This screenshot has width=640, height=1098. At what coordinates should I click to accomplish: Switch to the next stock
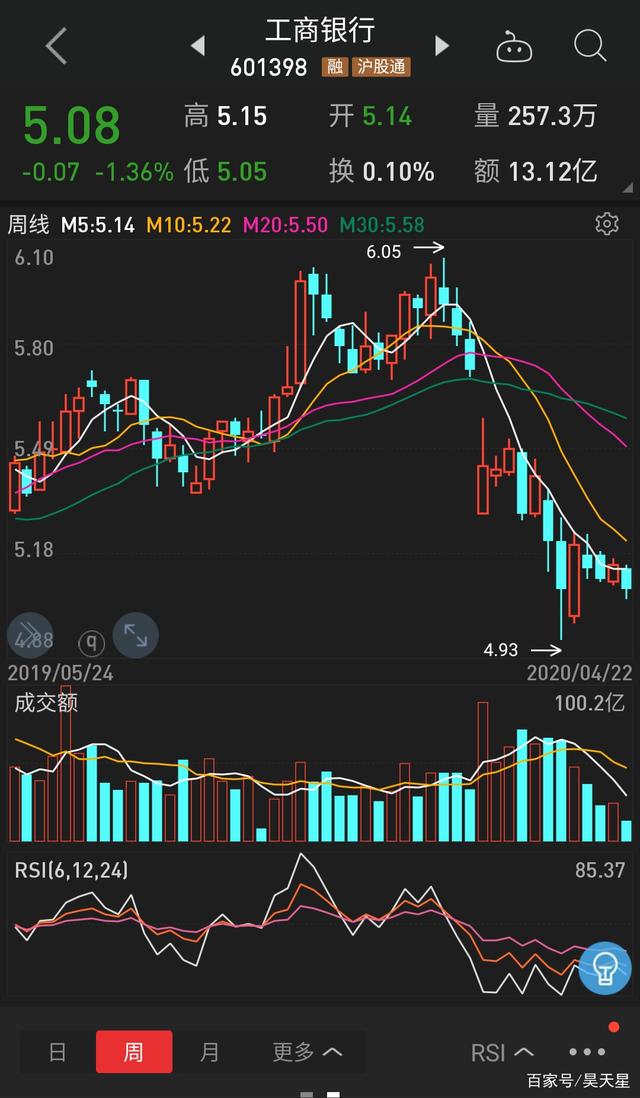point(442,46)
